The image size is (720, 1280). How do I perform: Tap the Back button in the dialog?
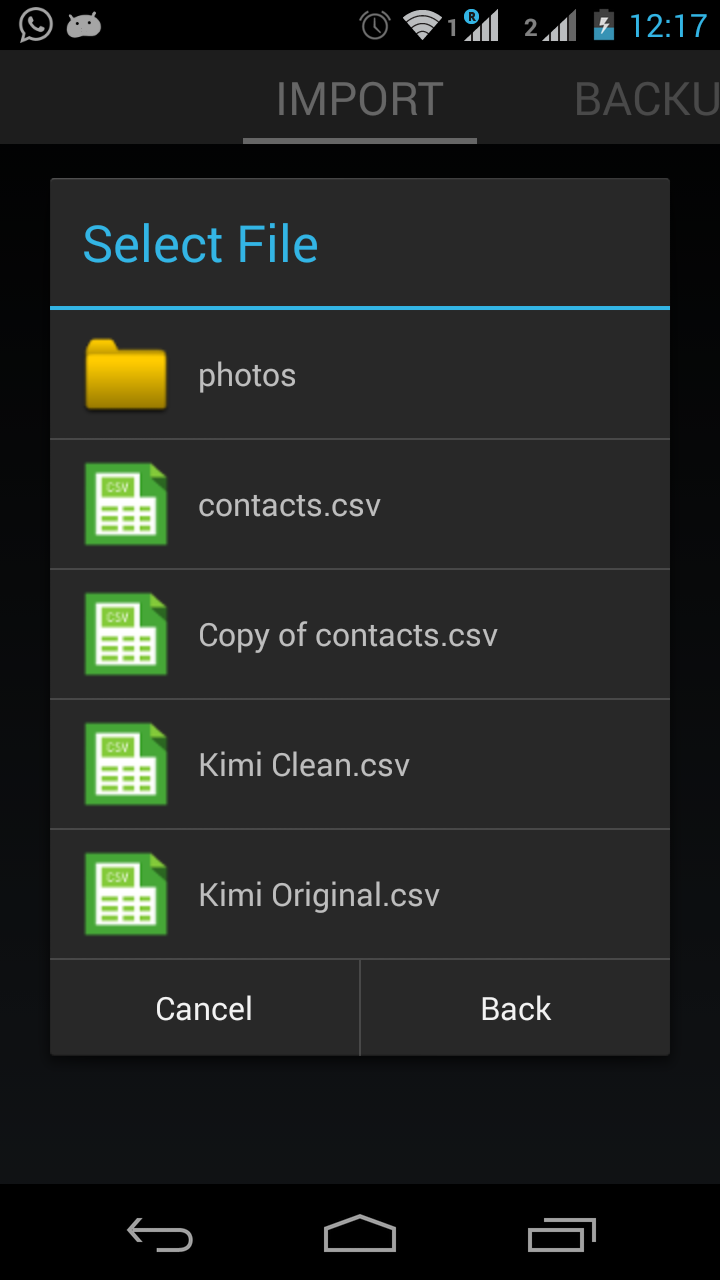515,1008
